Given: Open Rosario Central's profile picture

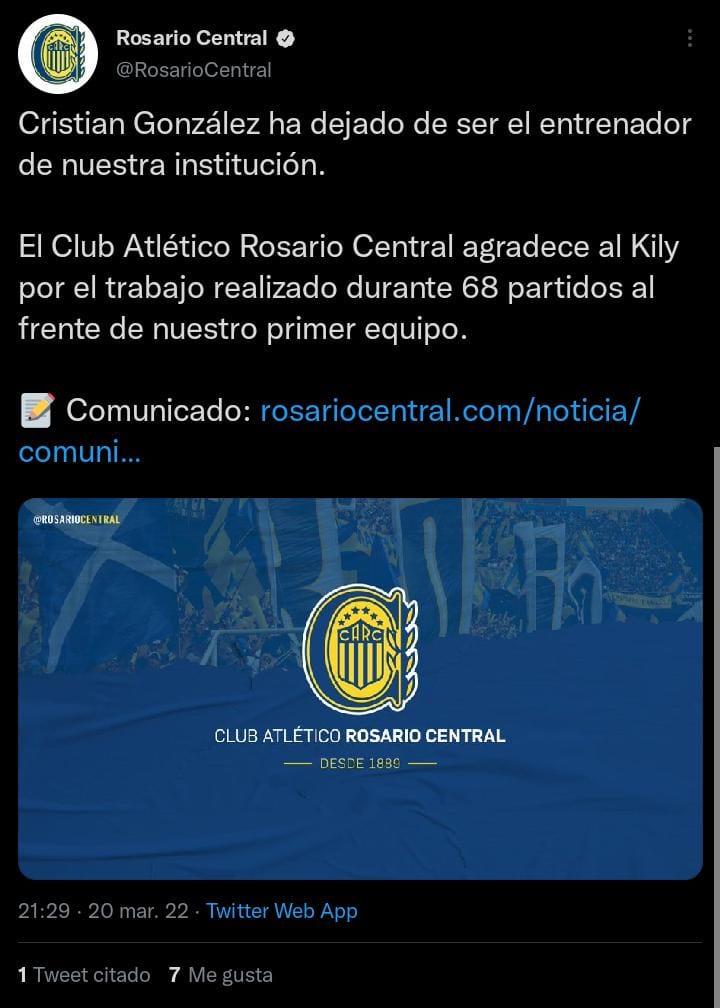Looking at the screenshot, I should [x=58, y=54].
